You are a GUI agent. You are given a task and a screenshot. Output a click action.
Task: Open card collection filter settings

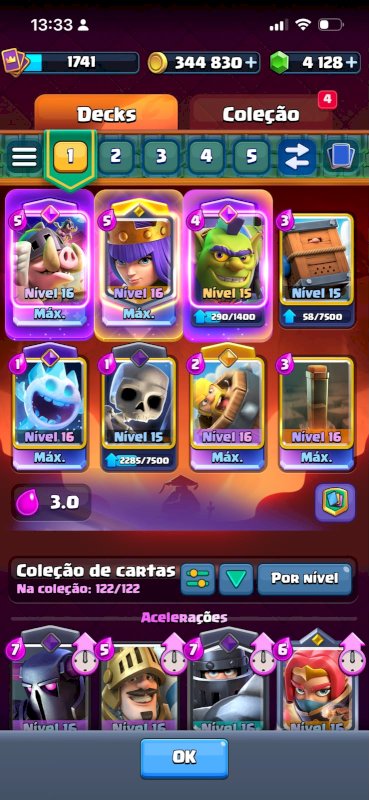[x=198, y=579]
